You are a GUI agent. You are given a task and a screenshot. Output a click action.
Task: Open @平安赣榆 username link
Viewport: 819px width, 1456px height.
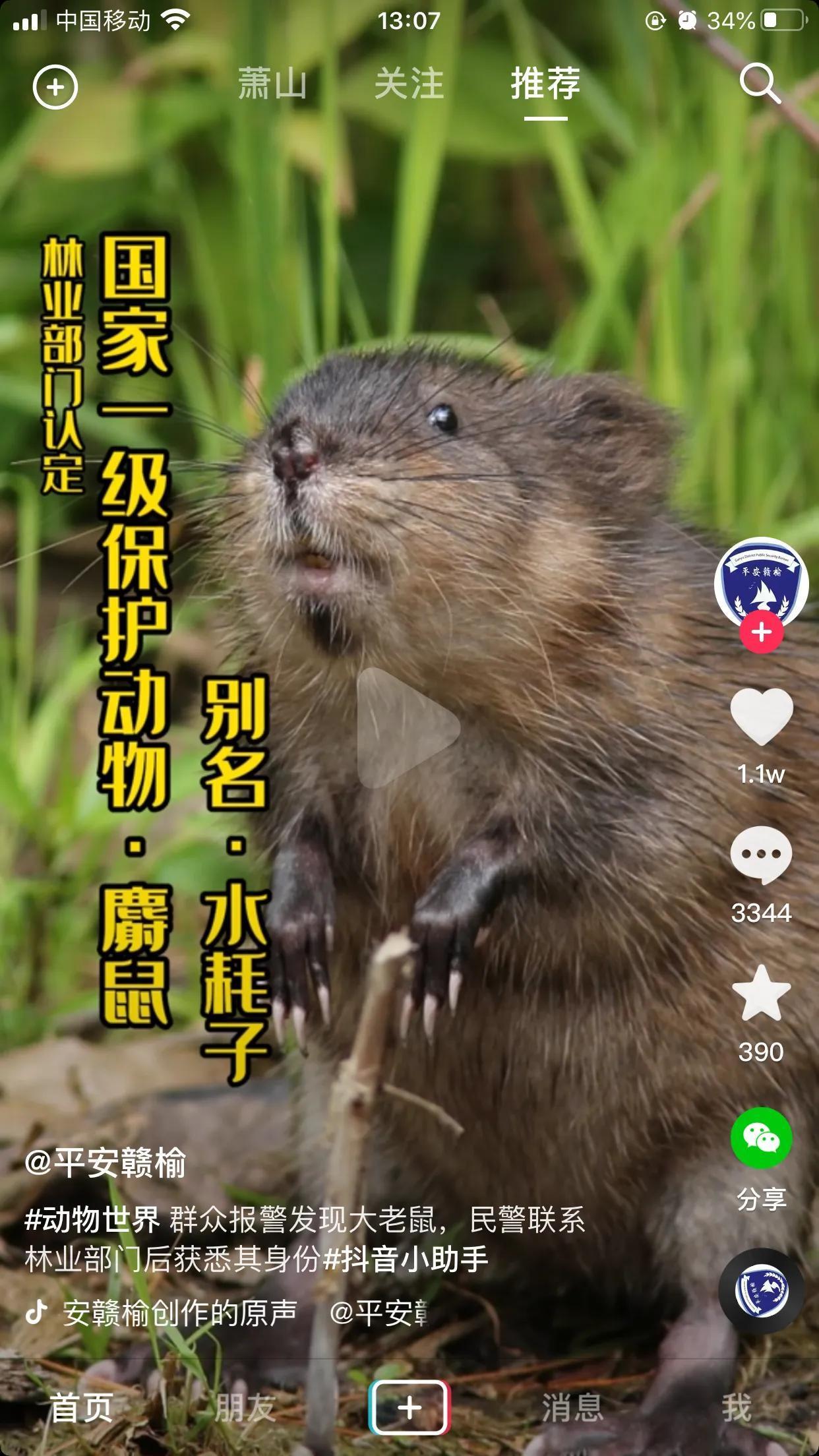point(106,1163)
